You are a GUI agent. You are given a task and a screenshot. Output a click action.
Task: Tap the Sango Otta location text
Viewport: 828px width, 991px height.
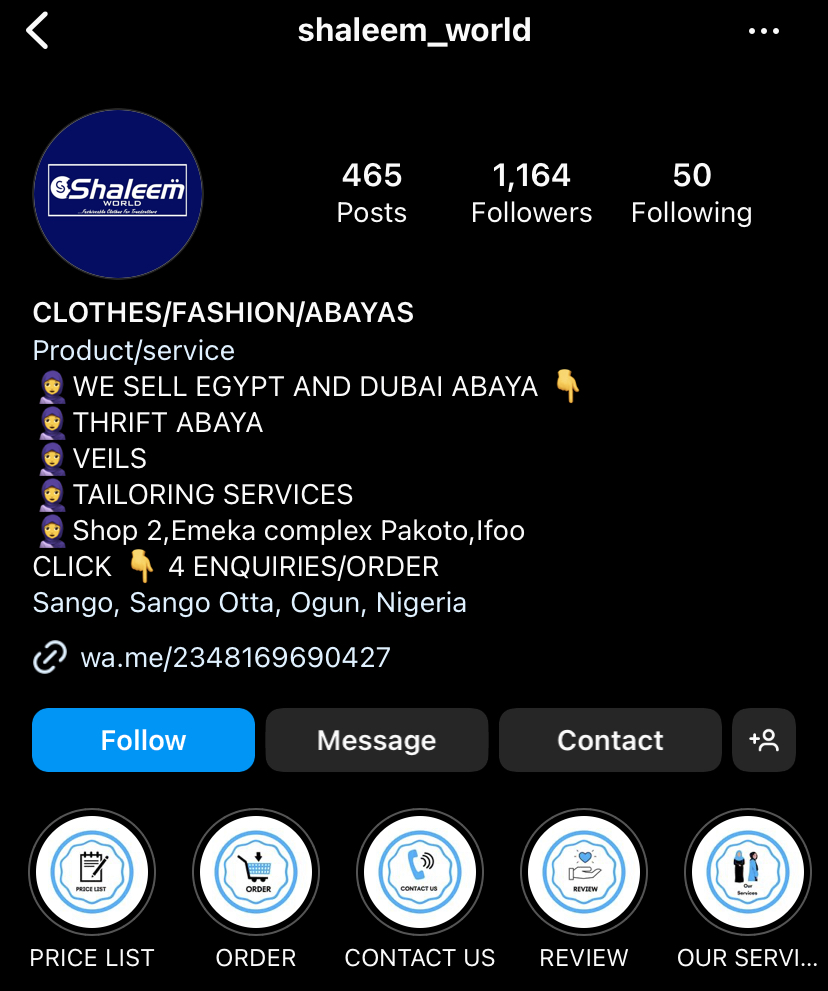[249, 602]
